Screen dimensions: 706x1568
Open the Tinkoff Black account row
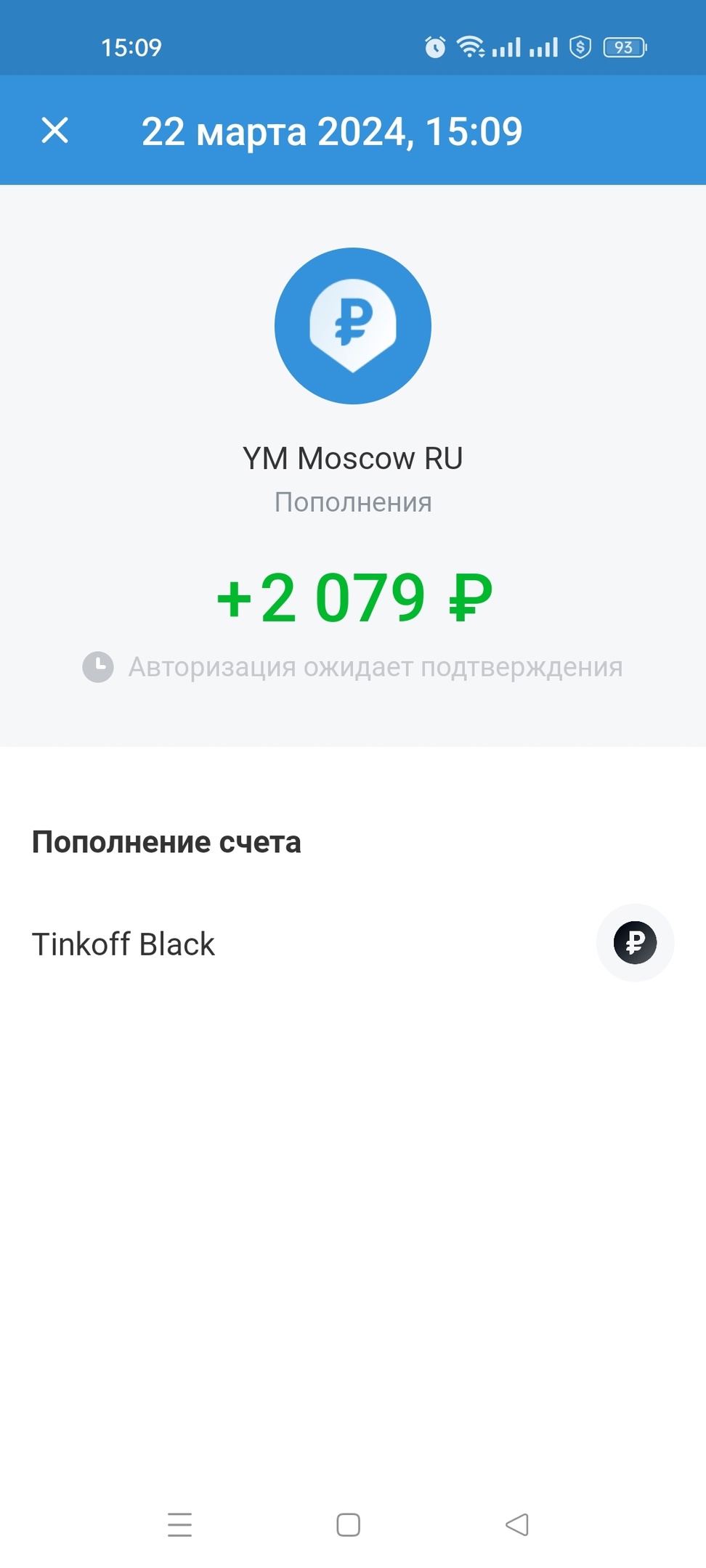click(x=353, y=943)
